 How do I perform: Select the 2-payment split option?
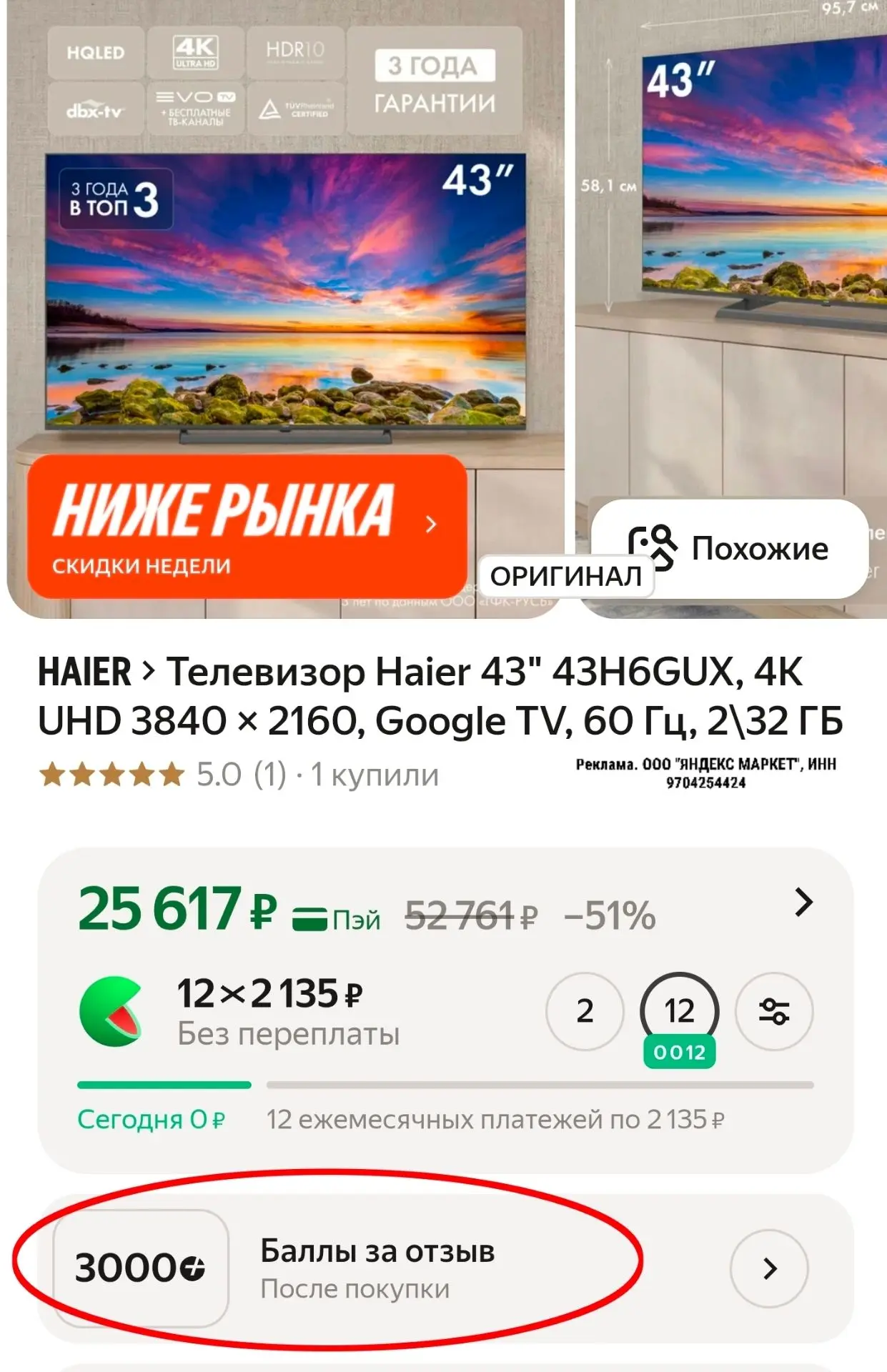point(585,1011)
